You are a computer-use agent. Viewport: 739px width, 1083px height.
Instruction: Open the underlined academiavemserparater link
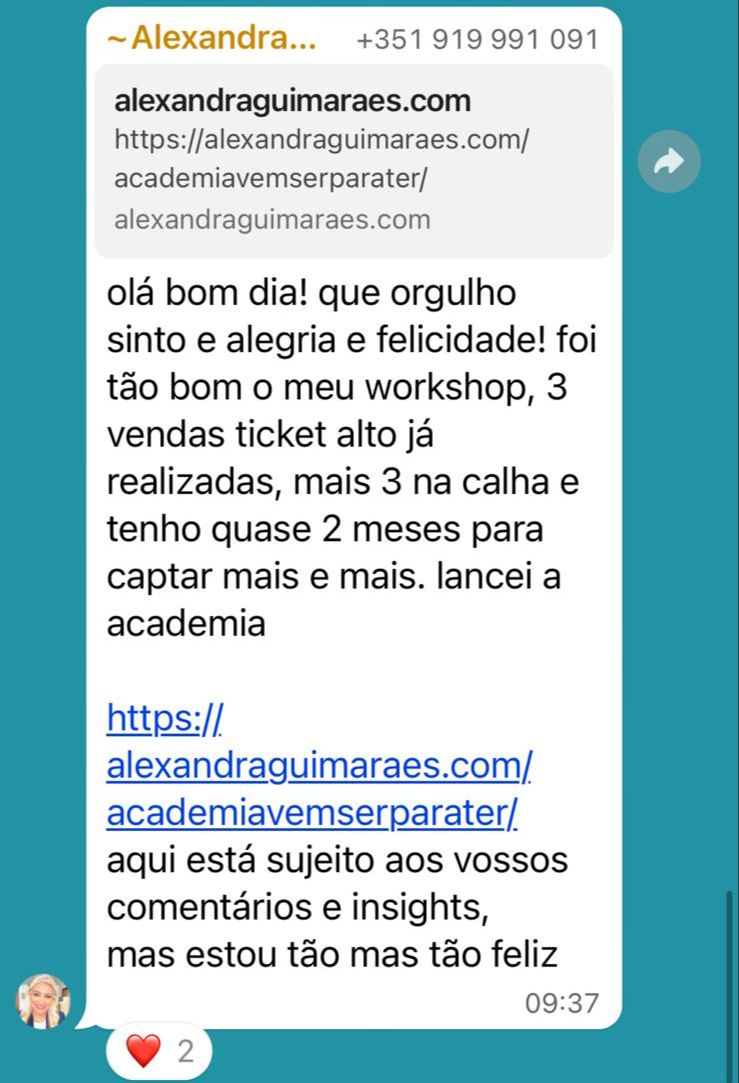point(318,766)
